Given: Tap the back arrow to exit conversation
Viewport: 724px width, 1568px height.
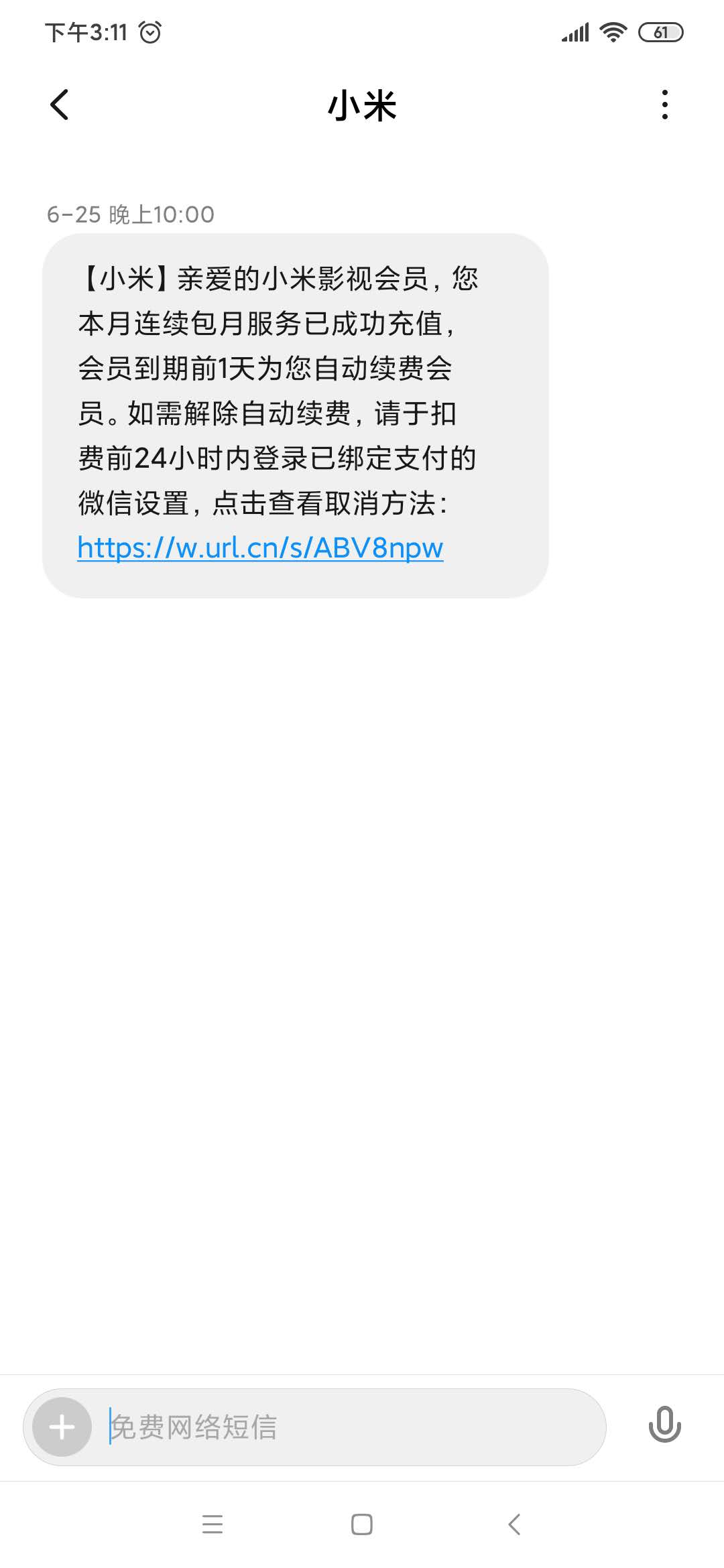Looking at the screenshot, I should 60,106.
